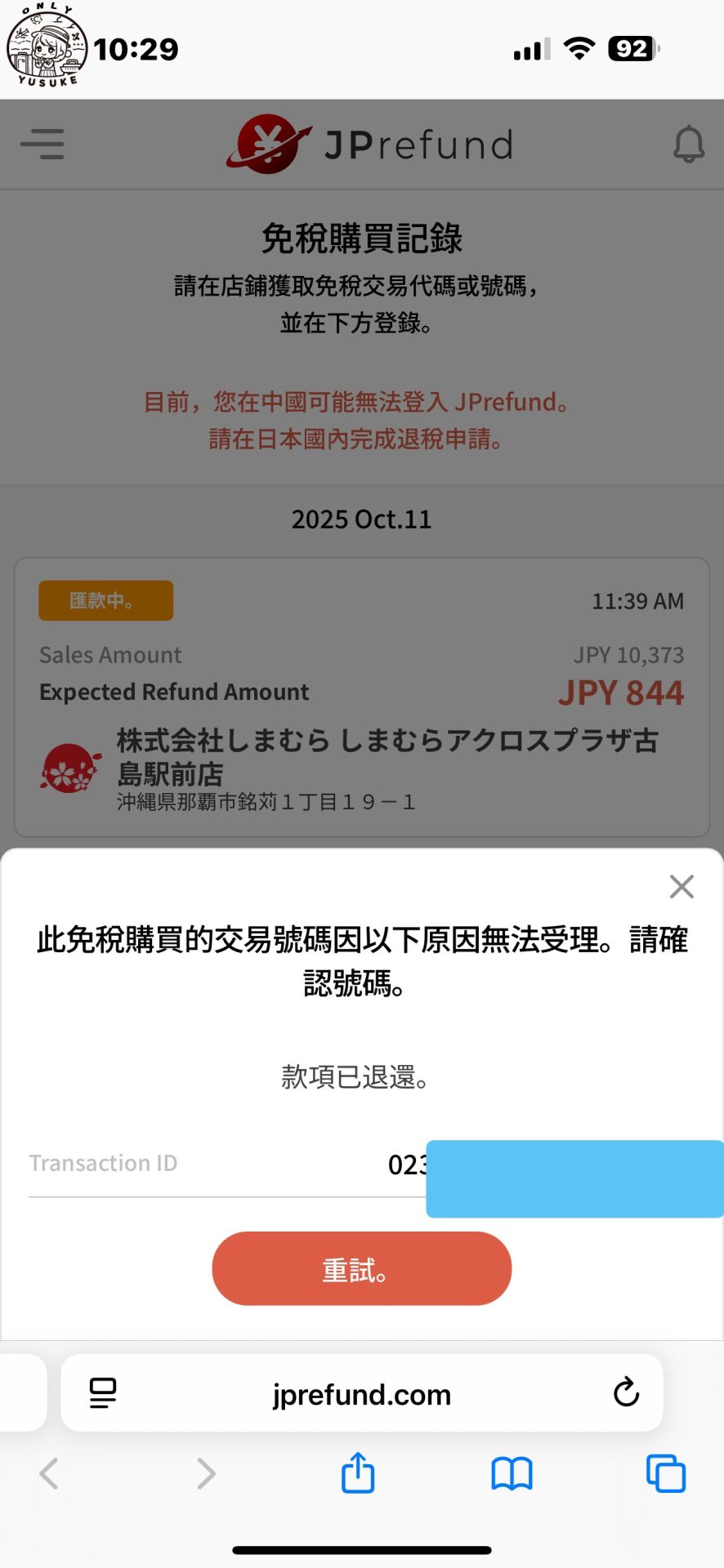Close the transaction error dialog
The width and height of the screenshot is (724, 1568).
pos(681,887)
